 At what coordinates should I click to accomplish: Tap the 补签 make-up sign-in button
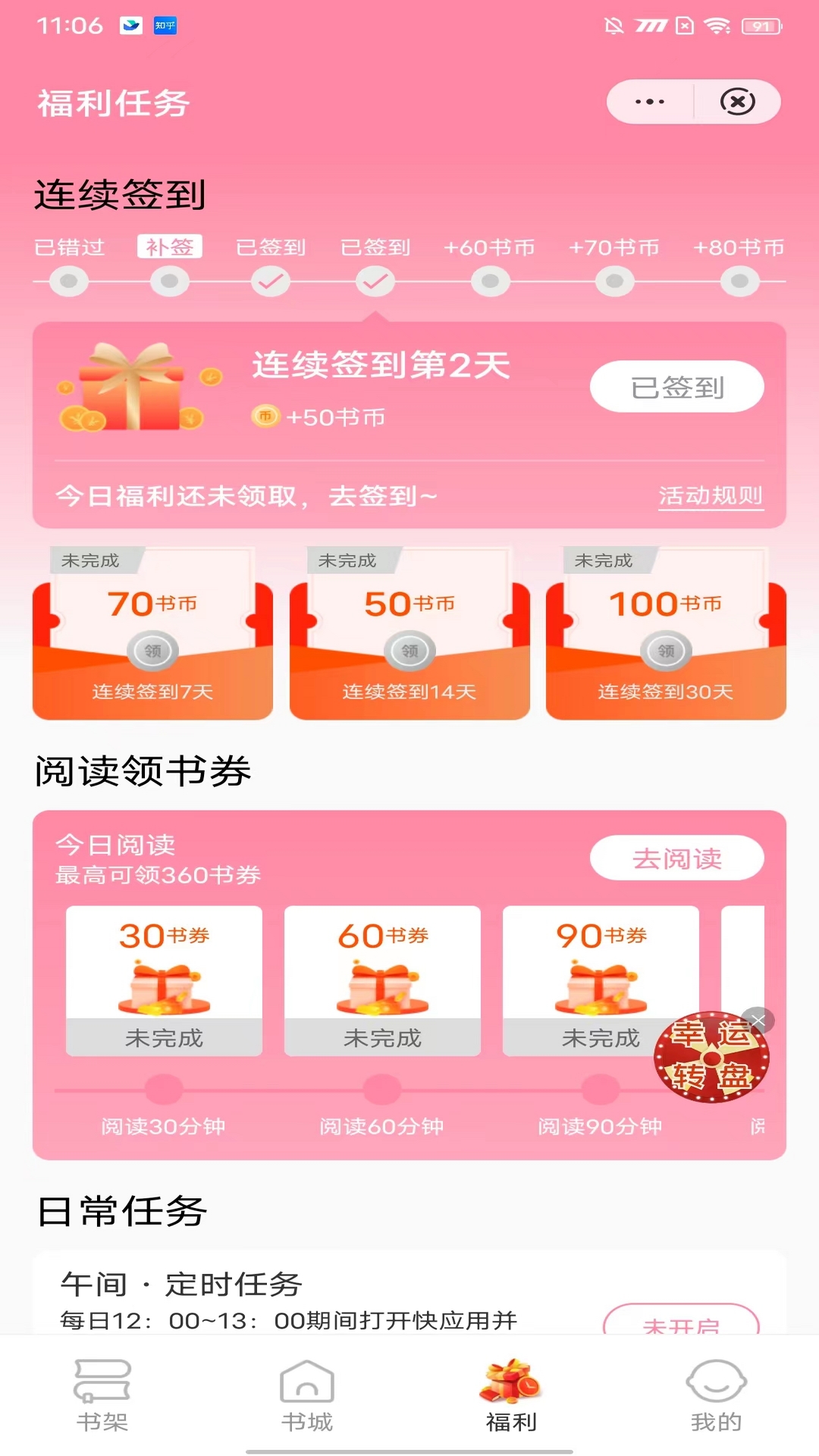(169, 247)
